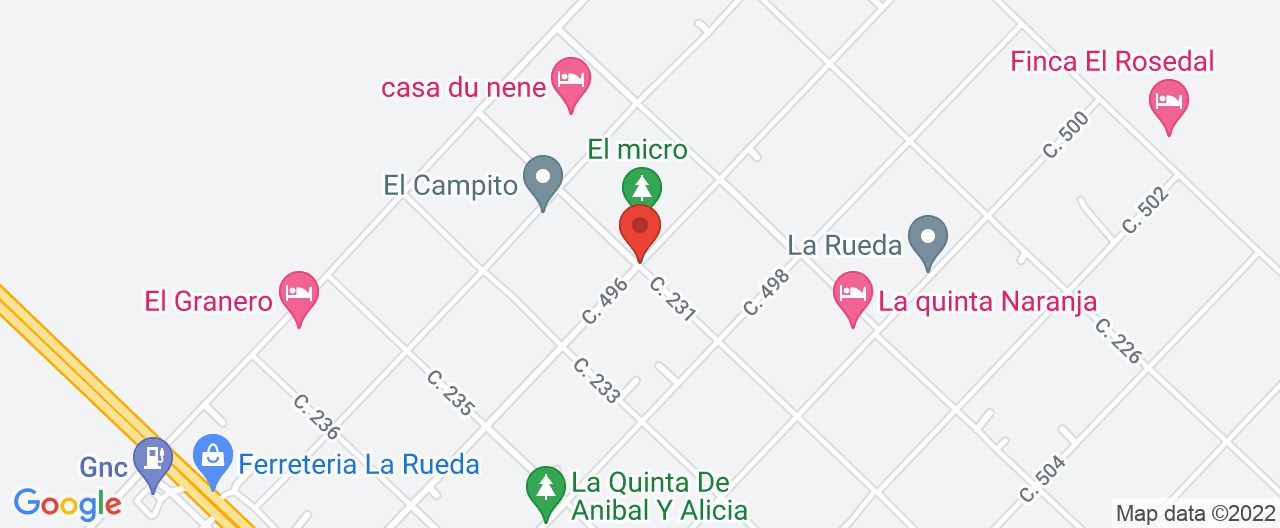This screenshot has height=528, width=1280.
Task: Open the La quinta Naranja lodging marker
Action: pos(853,294)
